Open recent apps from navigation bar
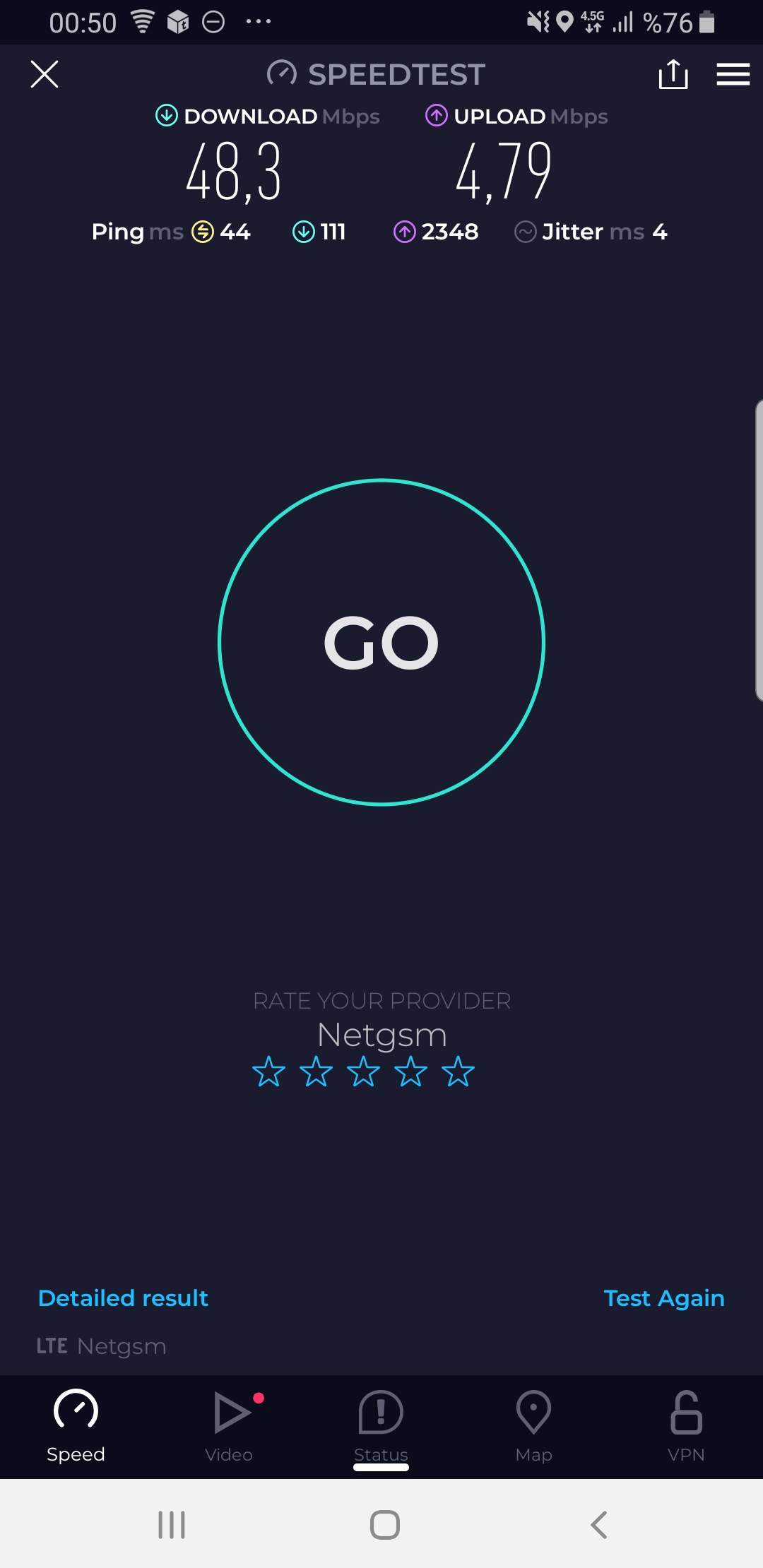 pyautogui.click(x=172, y=1525)
